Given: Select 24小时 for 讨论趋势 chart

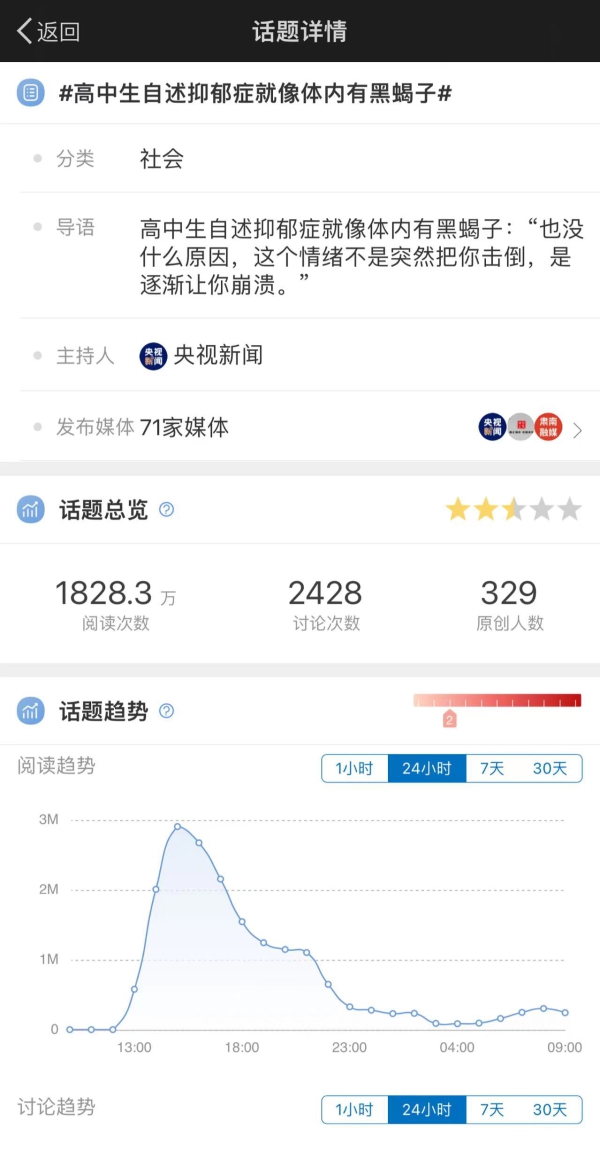Looking at the screenshot, I should tap(427, 1109).
